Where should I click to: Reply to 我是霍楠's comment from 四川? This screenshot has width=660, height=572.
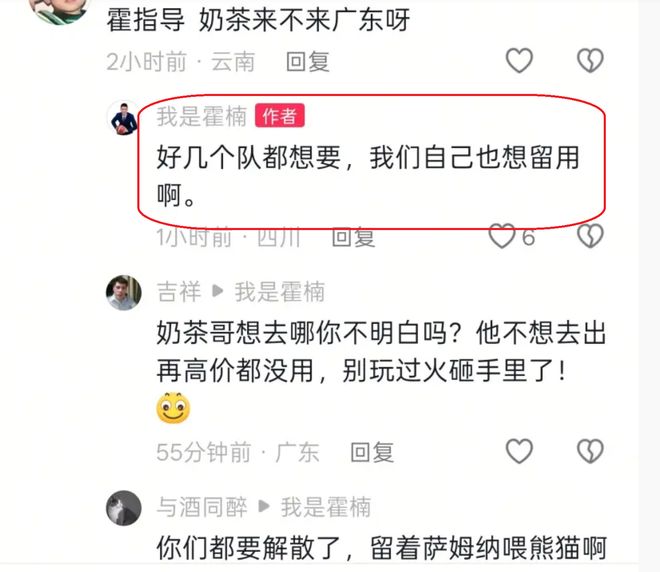pos(353,237)
